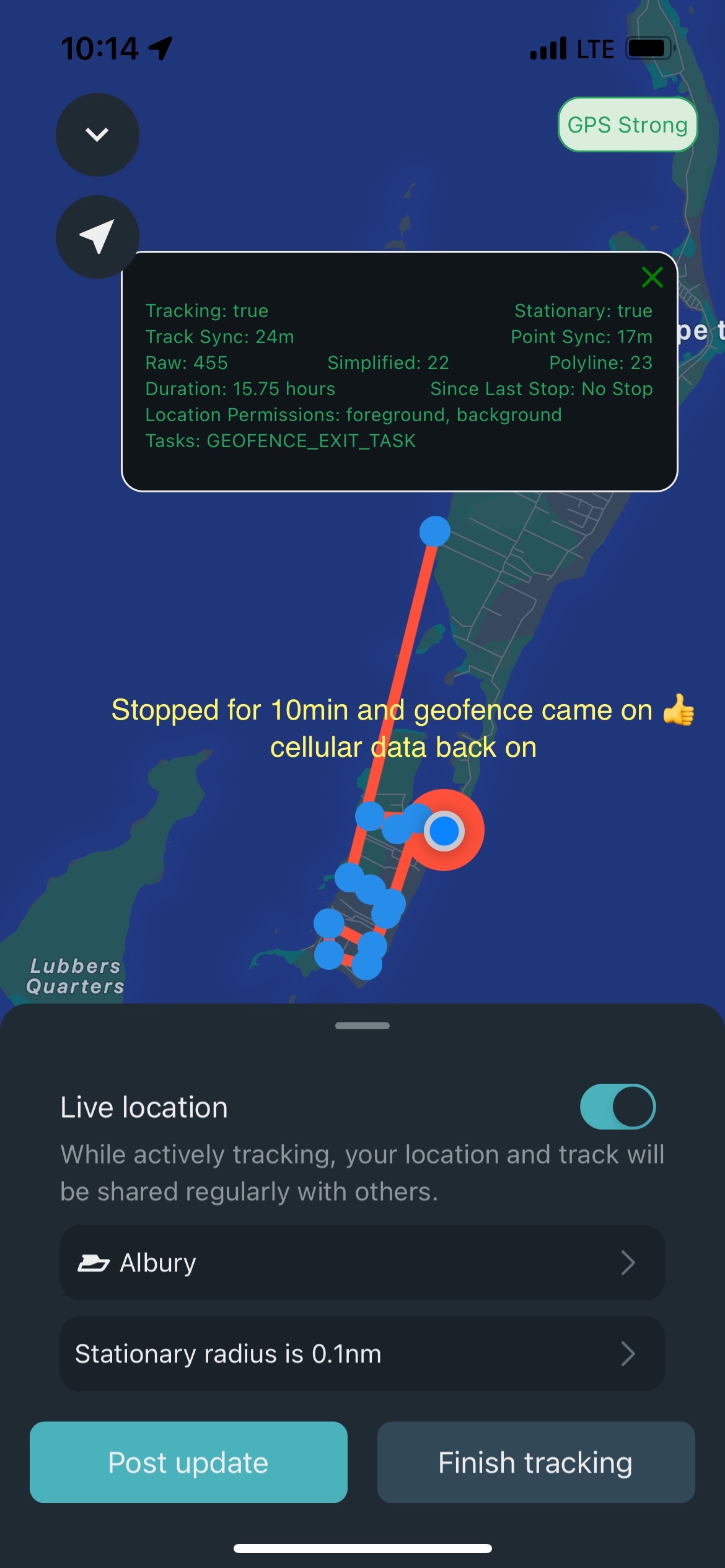Open the Albury vessel row

[x=362, y=1262]
